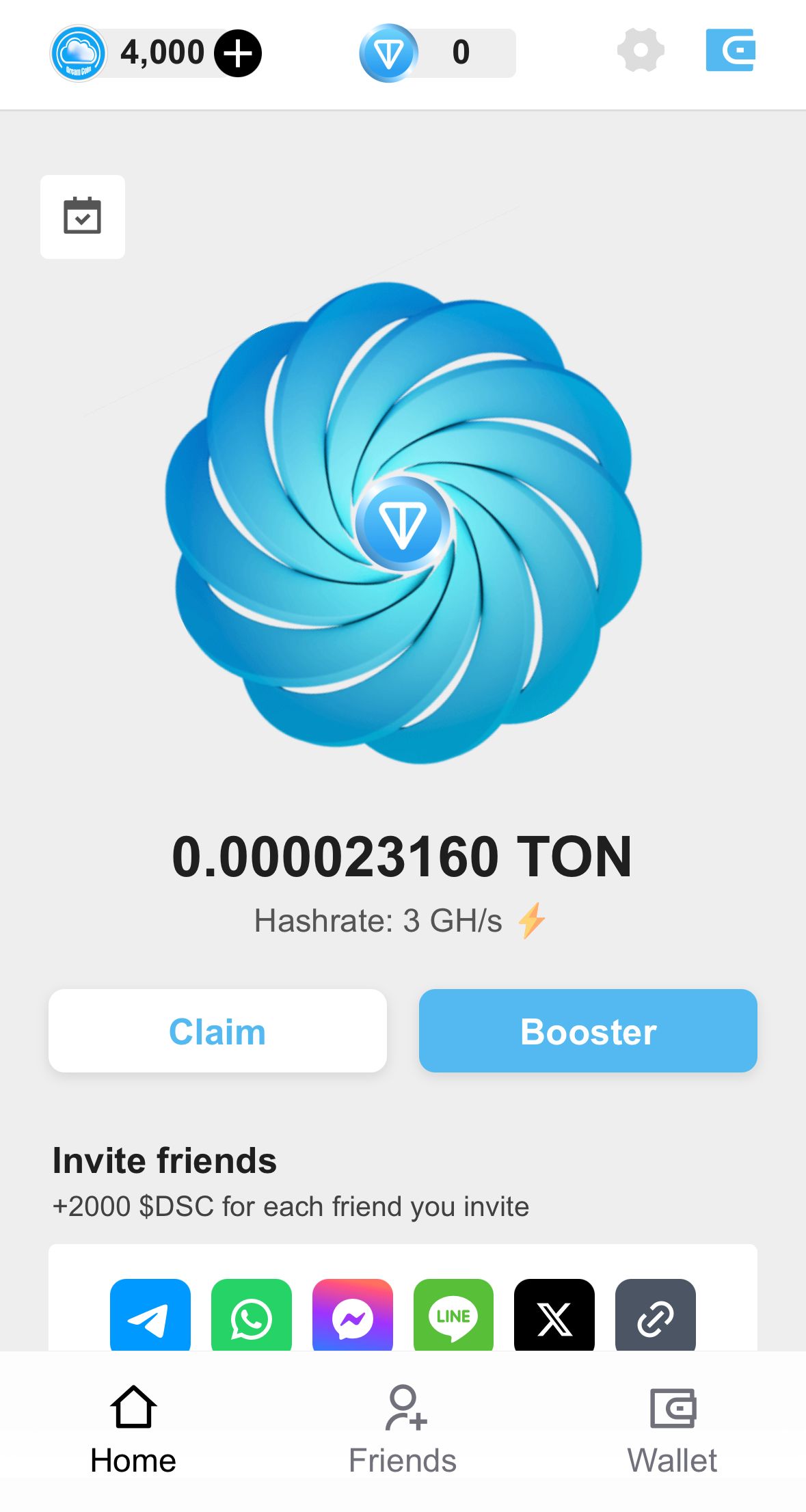This screenshot has width=806, height=1512.
Task: Copy the invite link
Action: click(656, 1317)
